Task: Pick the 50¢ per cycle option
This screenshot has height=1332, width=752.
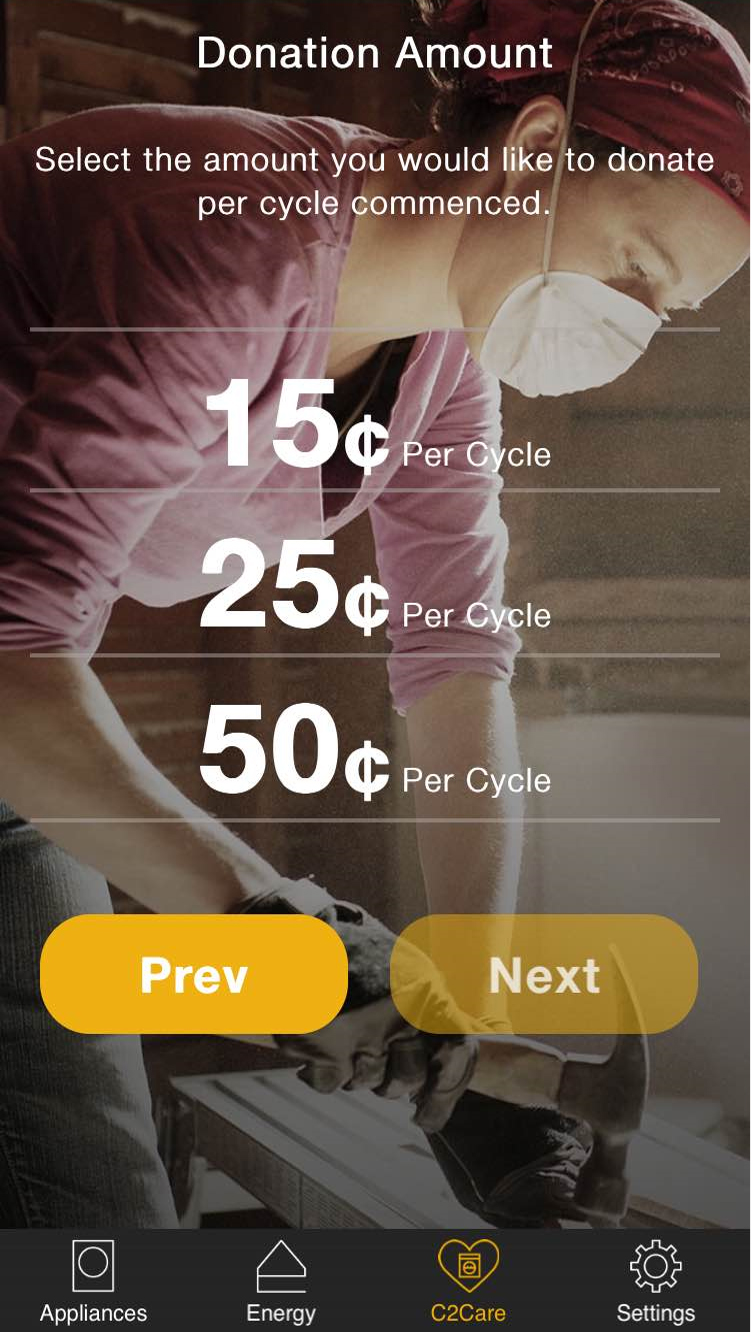Action: (x=375, y=751)
